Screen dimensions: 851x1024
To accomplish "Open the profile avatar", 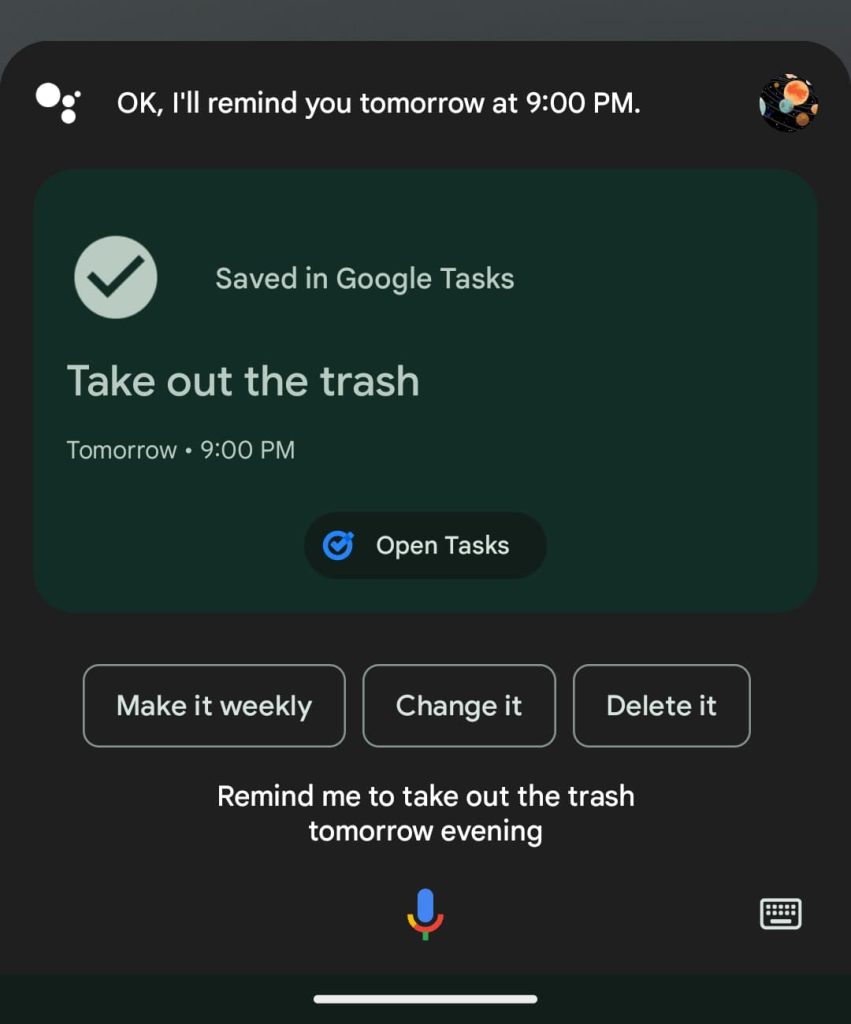I will pos(788,103).
